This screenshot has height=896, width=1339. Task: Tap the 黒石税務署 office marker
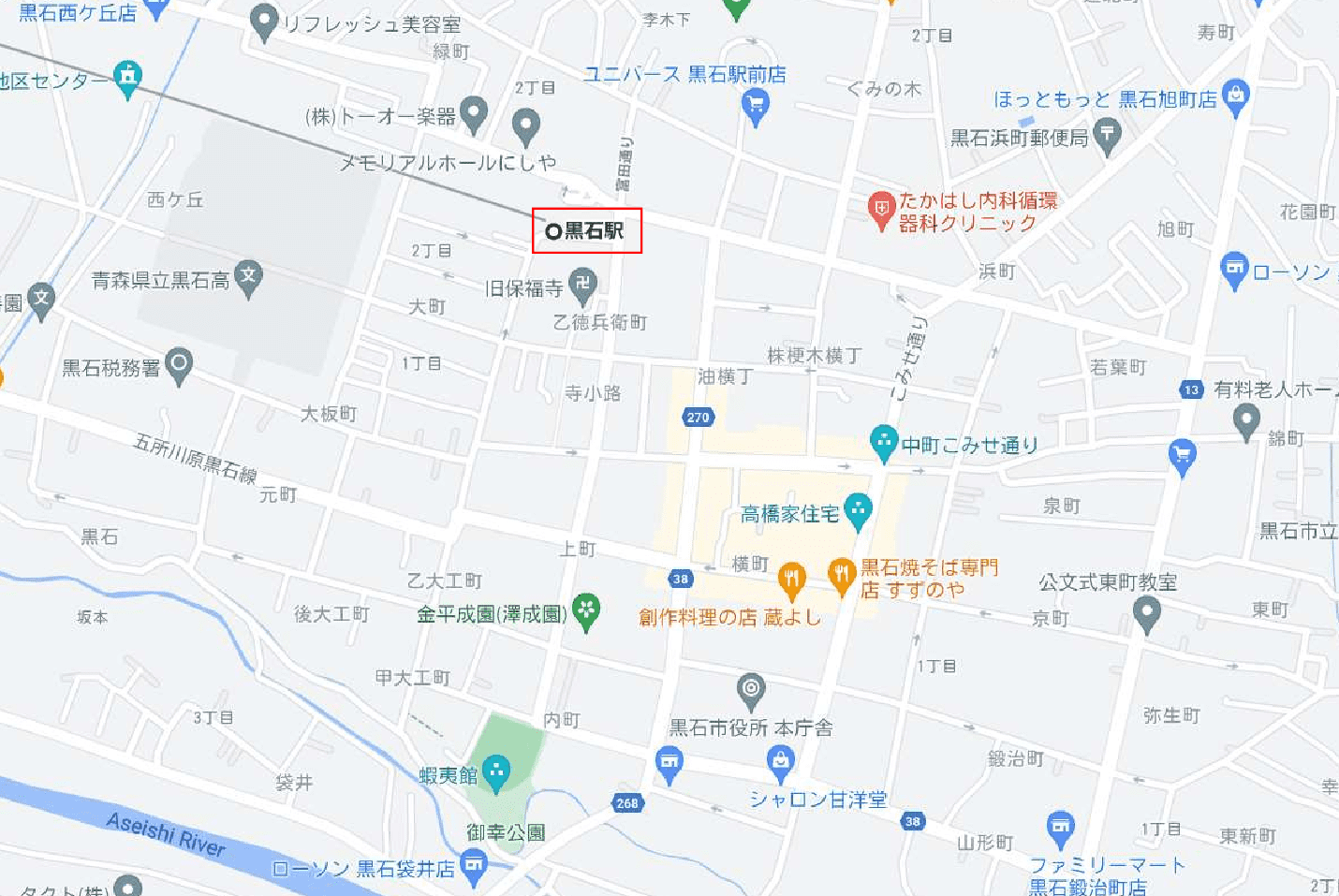coord(179,365)
